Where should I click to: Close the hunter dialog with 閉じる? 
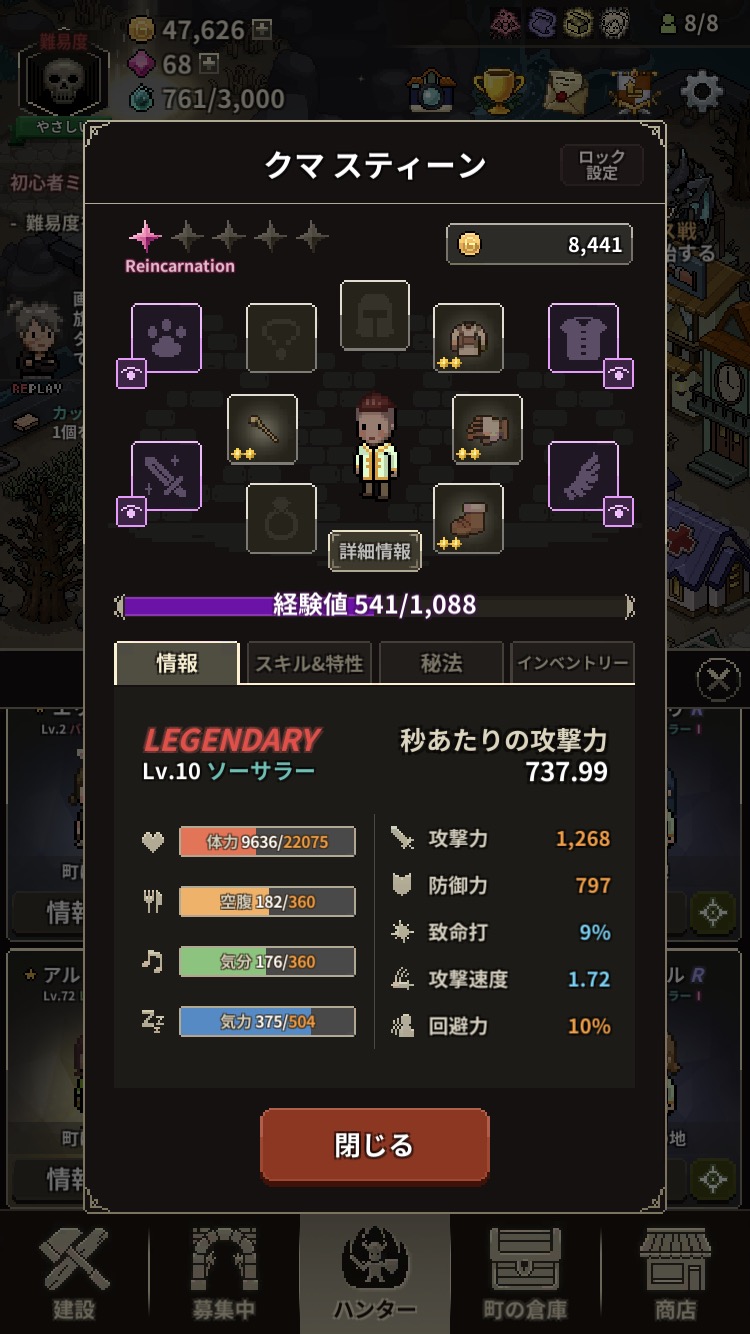click(x=375, y=1145)
